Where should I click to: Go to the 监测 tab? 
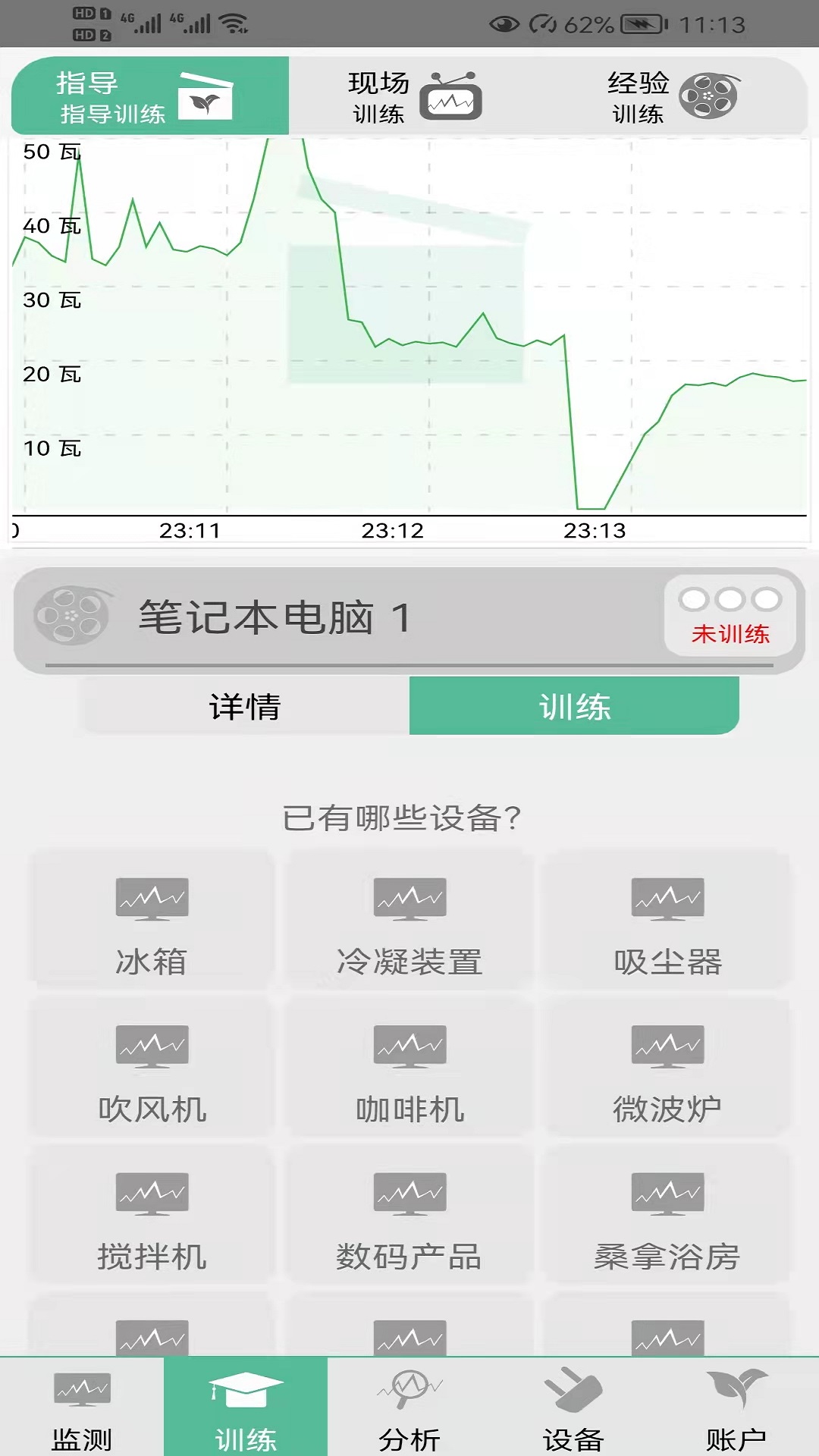tap(82, 1407)
